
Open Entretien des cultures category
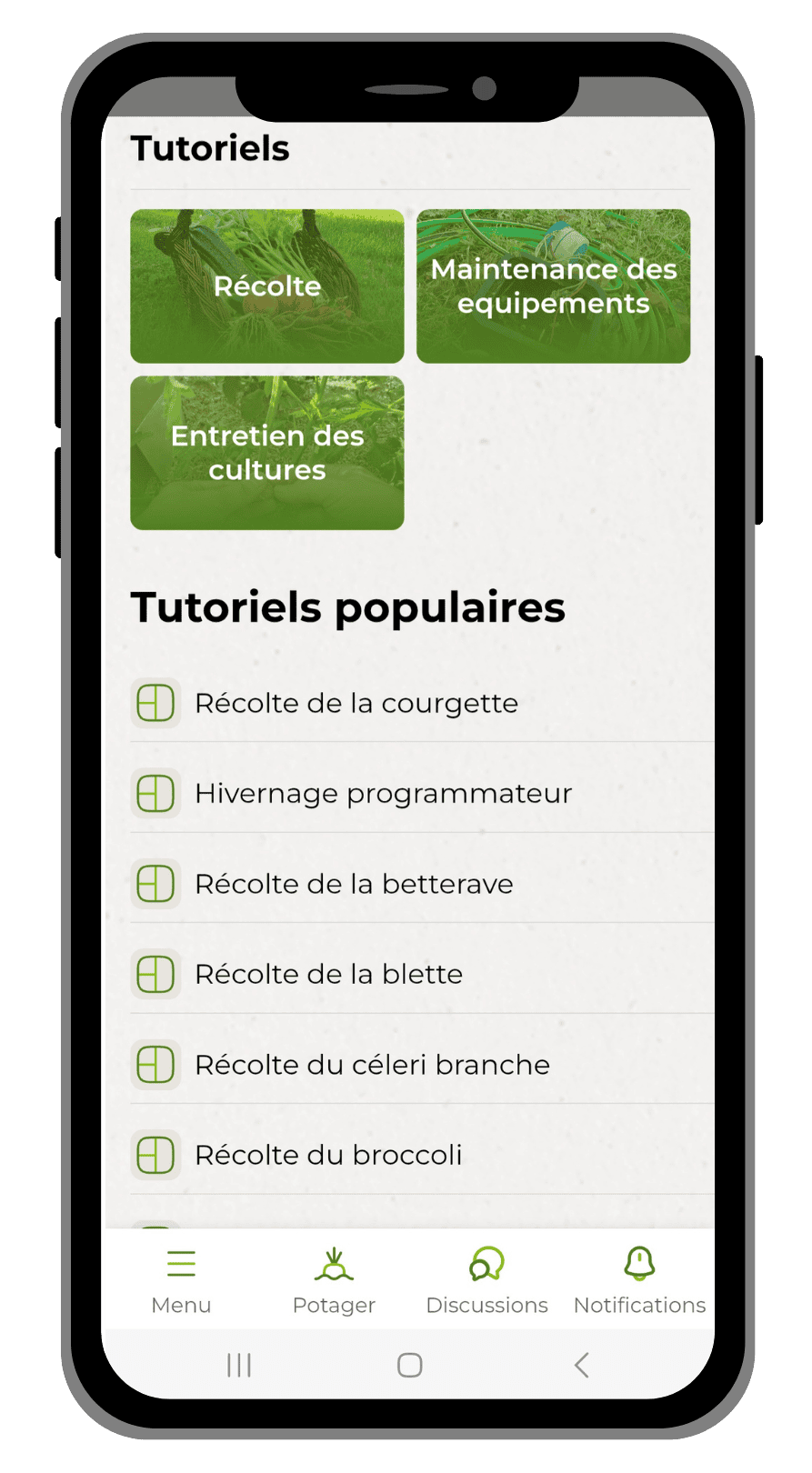pos(266,453)
